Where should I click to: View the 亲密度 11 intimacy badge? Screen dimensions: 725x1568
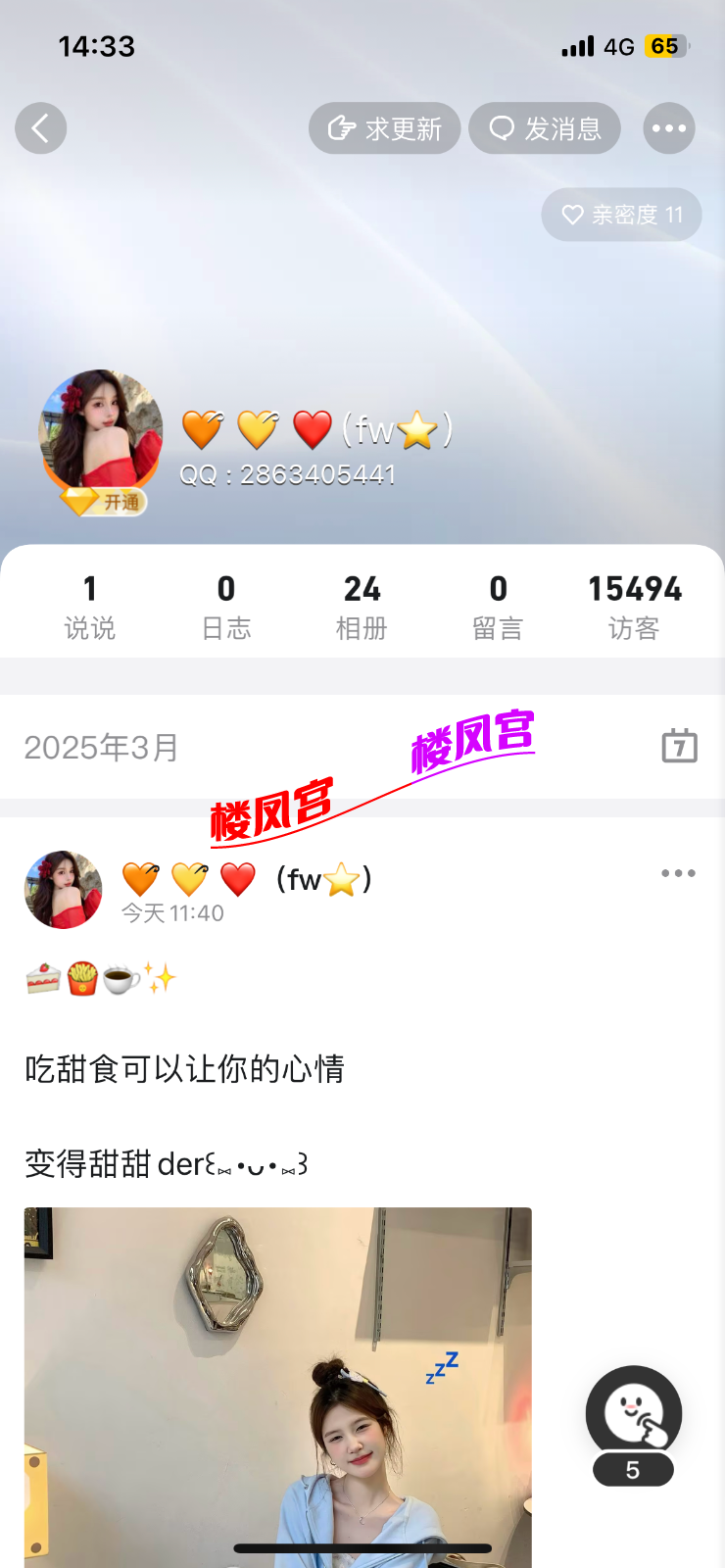(x=622, y=215)
